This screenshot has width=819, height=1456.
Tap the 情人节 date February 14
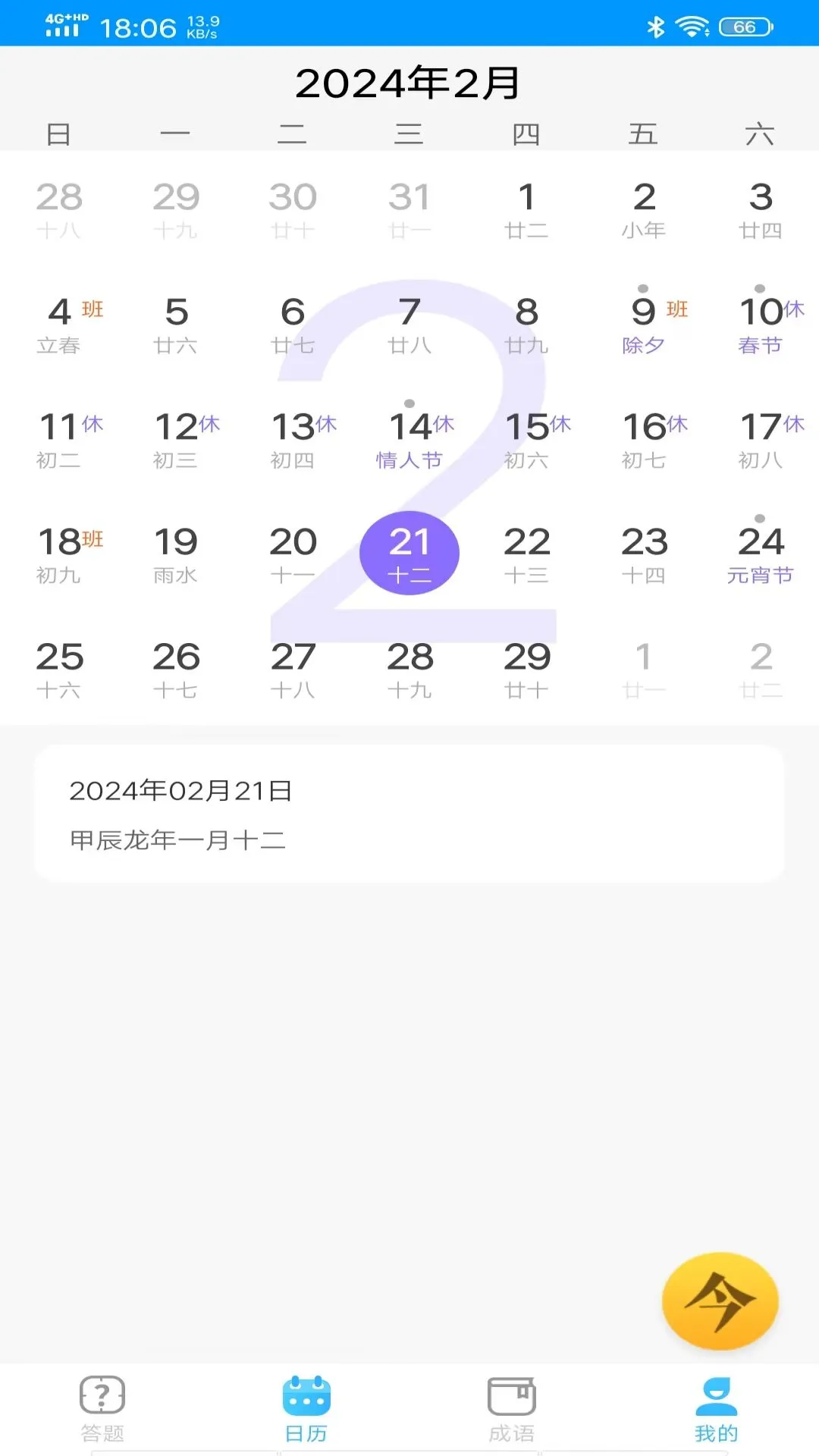(409, 438)
